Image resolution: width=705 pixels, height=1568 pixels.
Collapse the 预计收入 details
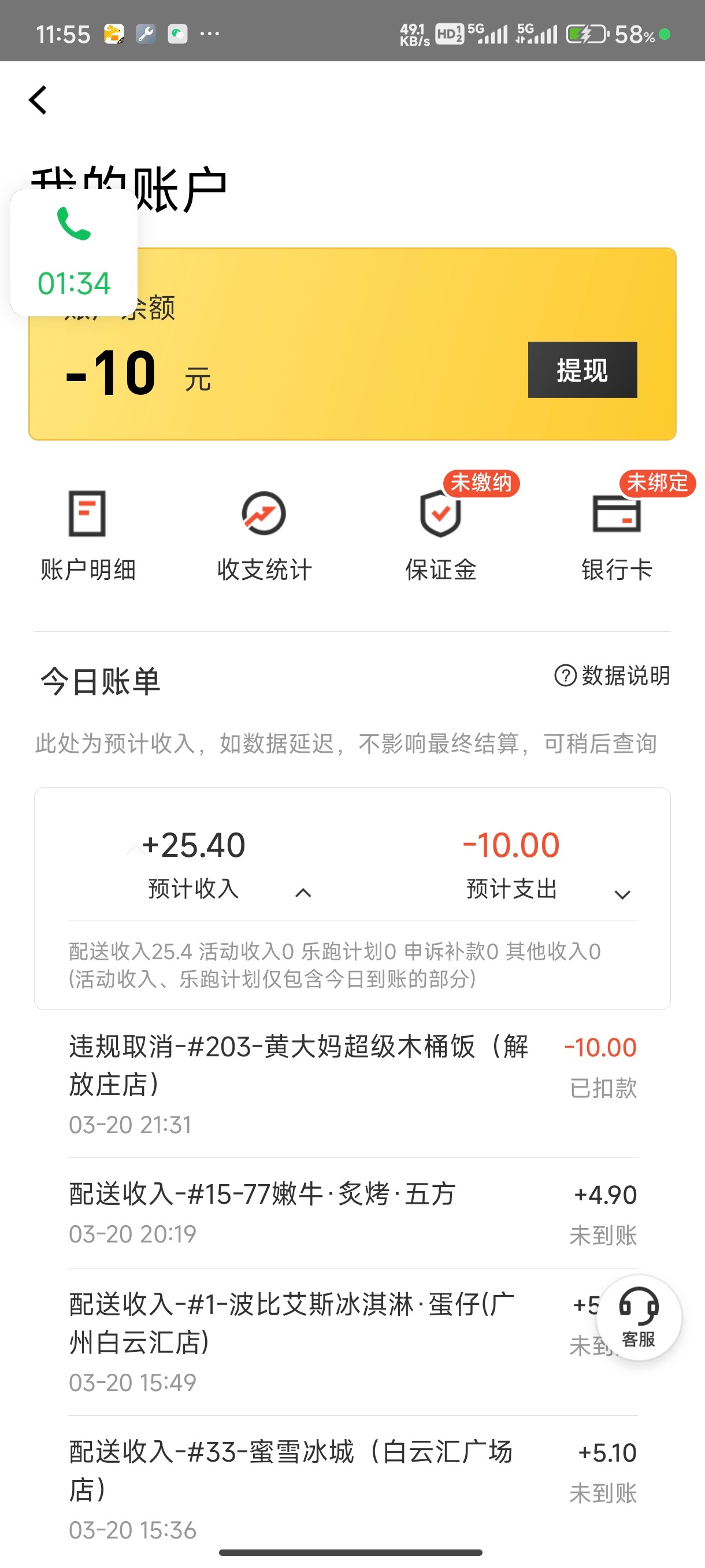[303, 893]
